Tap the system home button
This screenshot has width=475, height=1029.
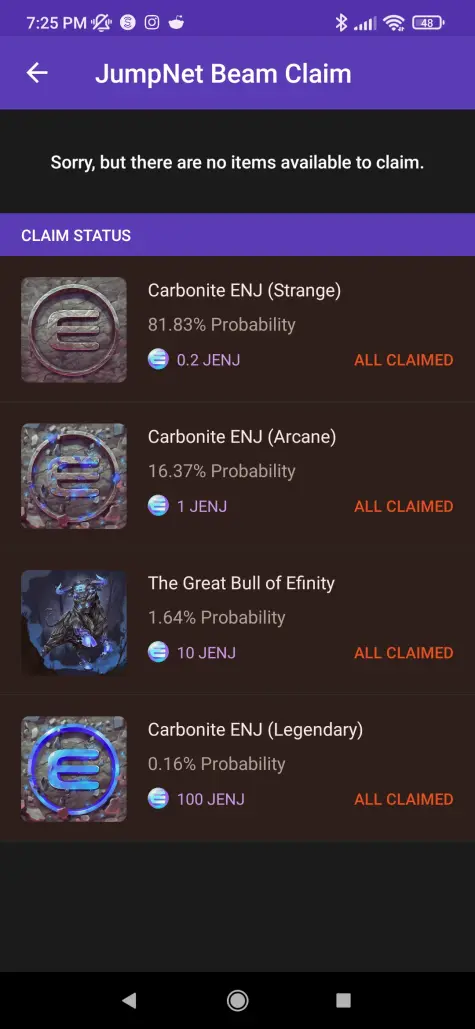click(x=238, y=1000)
